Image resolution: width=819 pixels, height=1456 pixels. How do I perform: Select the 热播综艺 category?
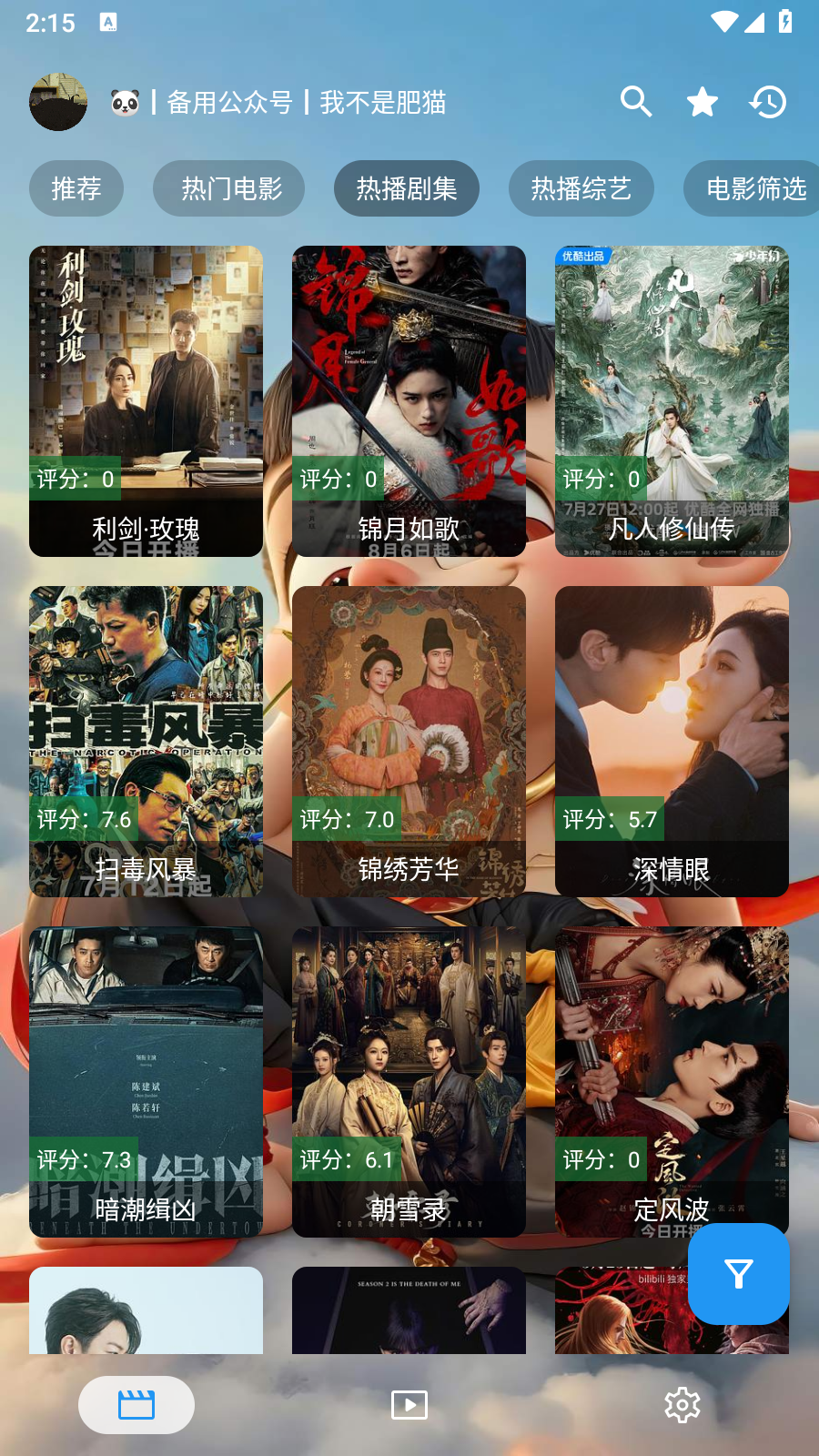(x=583, y=188)
